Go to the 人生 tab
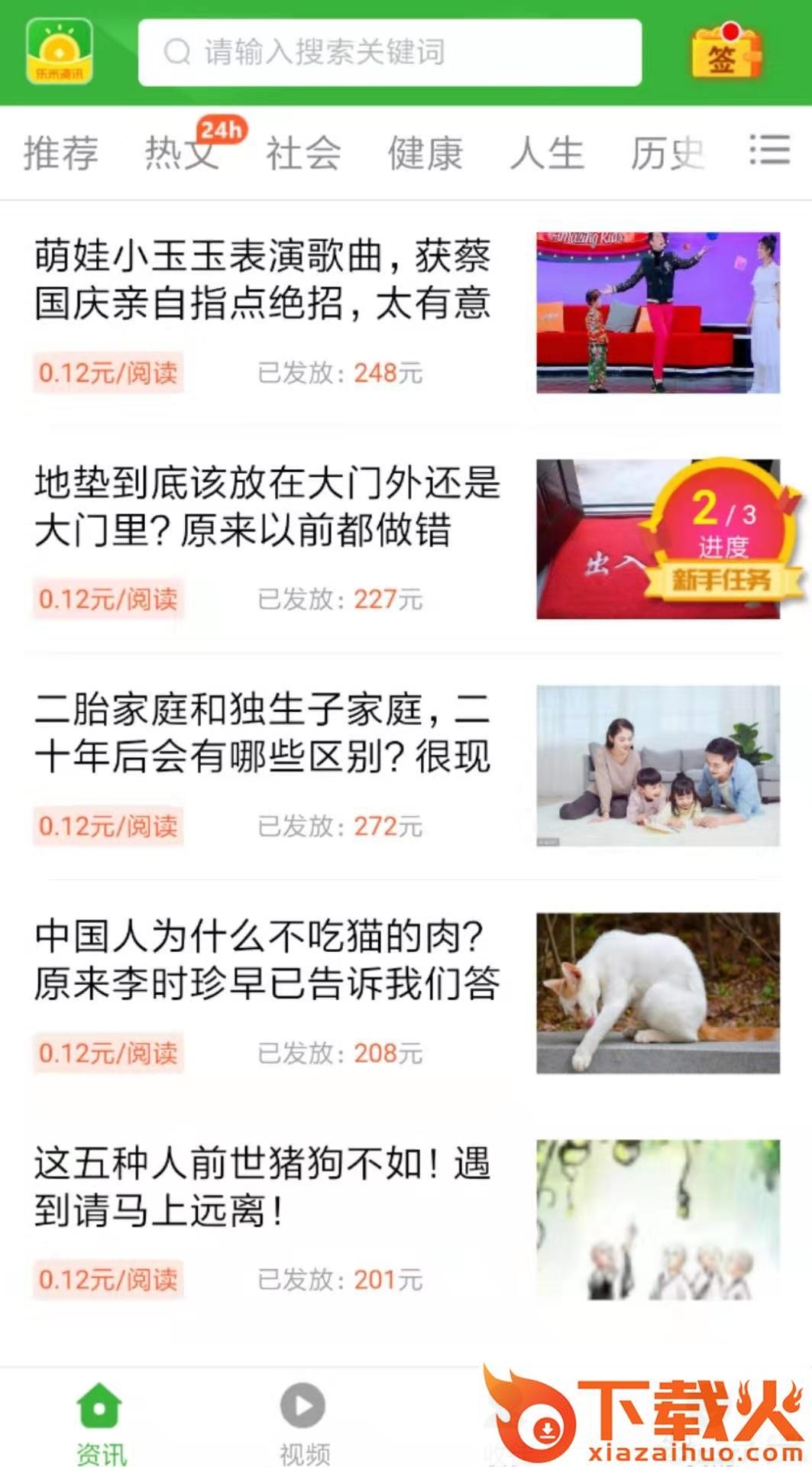The width and height of the screenshot is (812, 1467). click(546, 153)
